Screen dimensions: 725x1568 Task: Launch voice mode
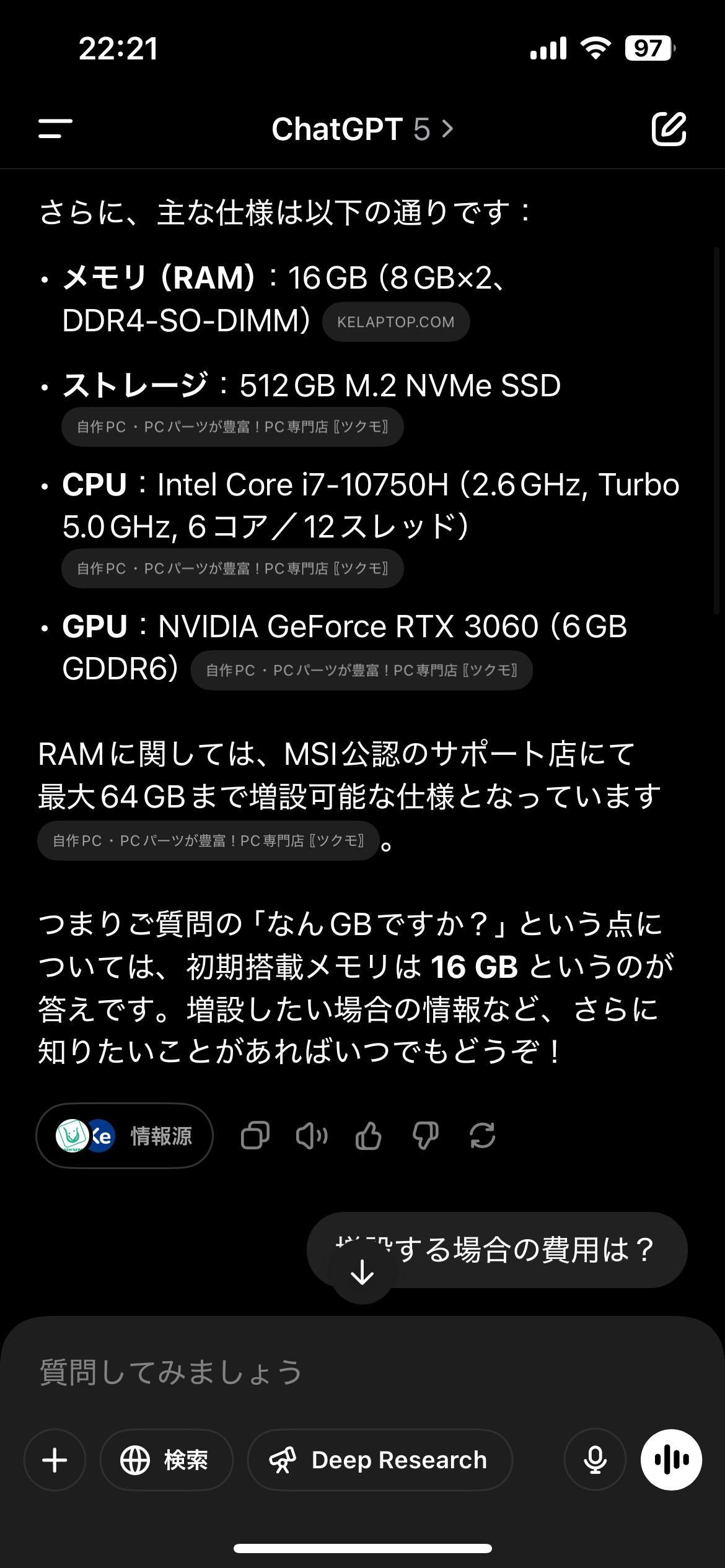point(671,1460)
